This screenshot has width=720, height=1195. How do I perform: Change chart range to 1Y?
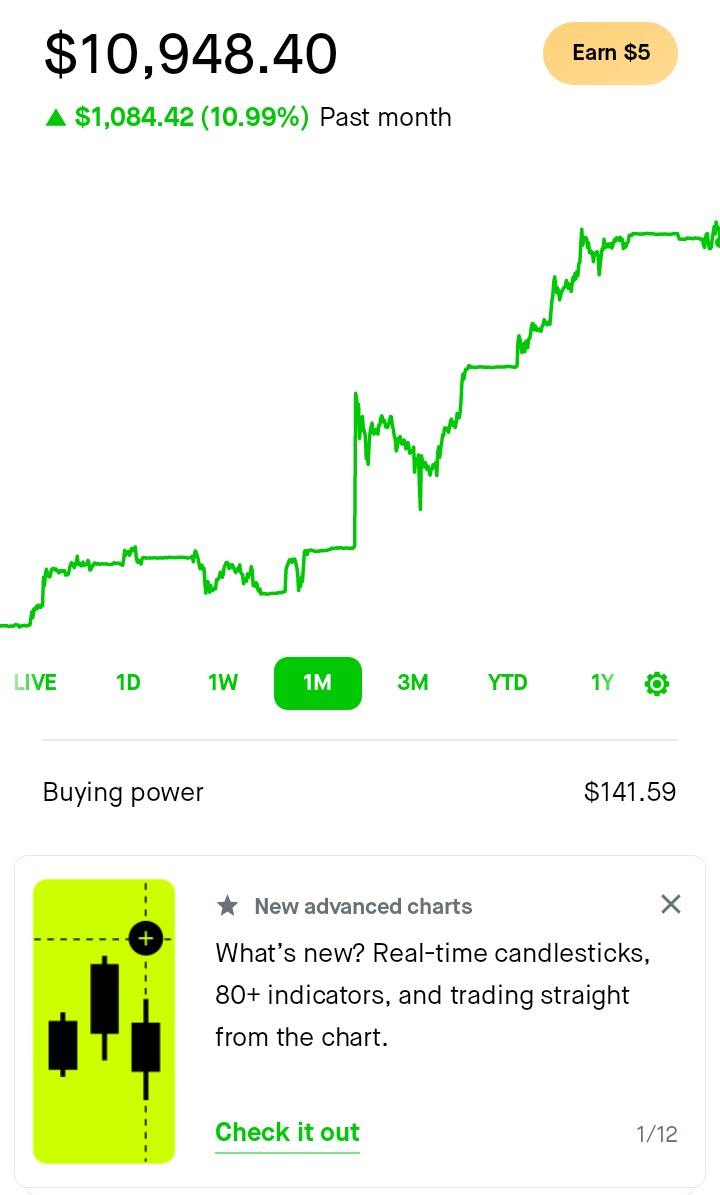point(601,683)
